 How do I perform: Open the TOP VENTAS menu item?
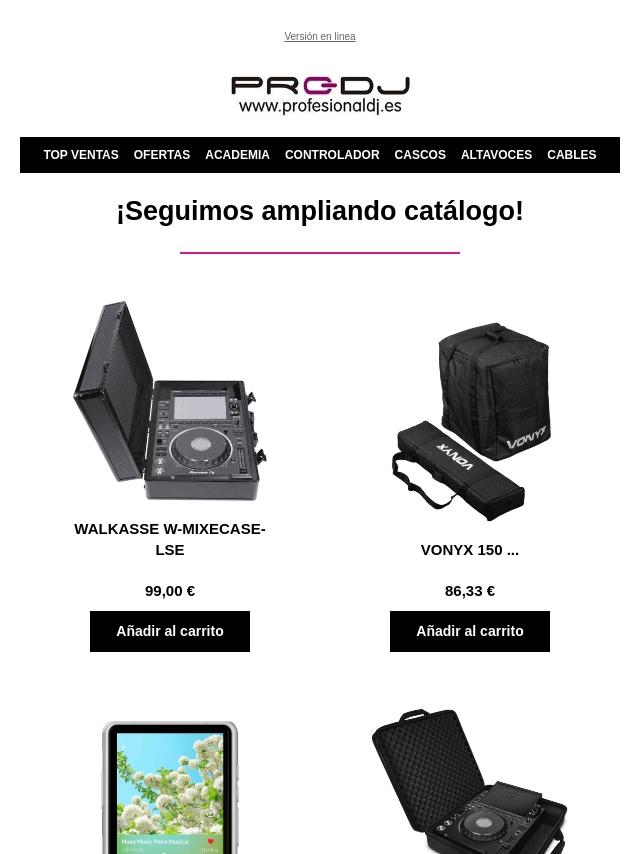(81, 155)
